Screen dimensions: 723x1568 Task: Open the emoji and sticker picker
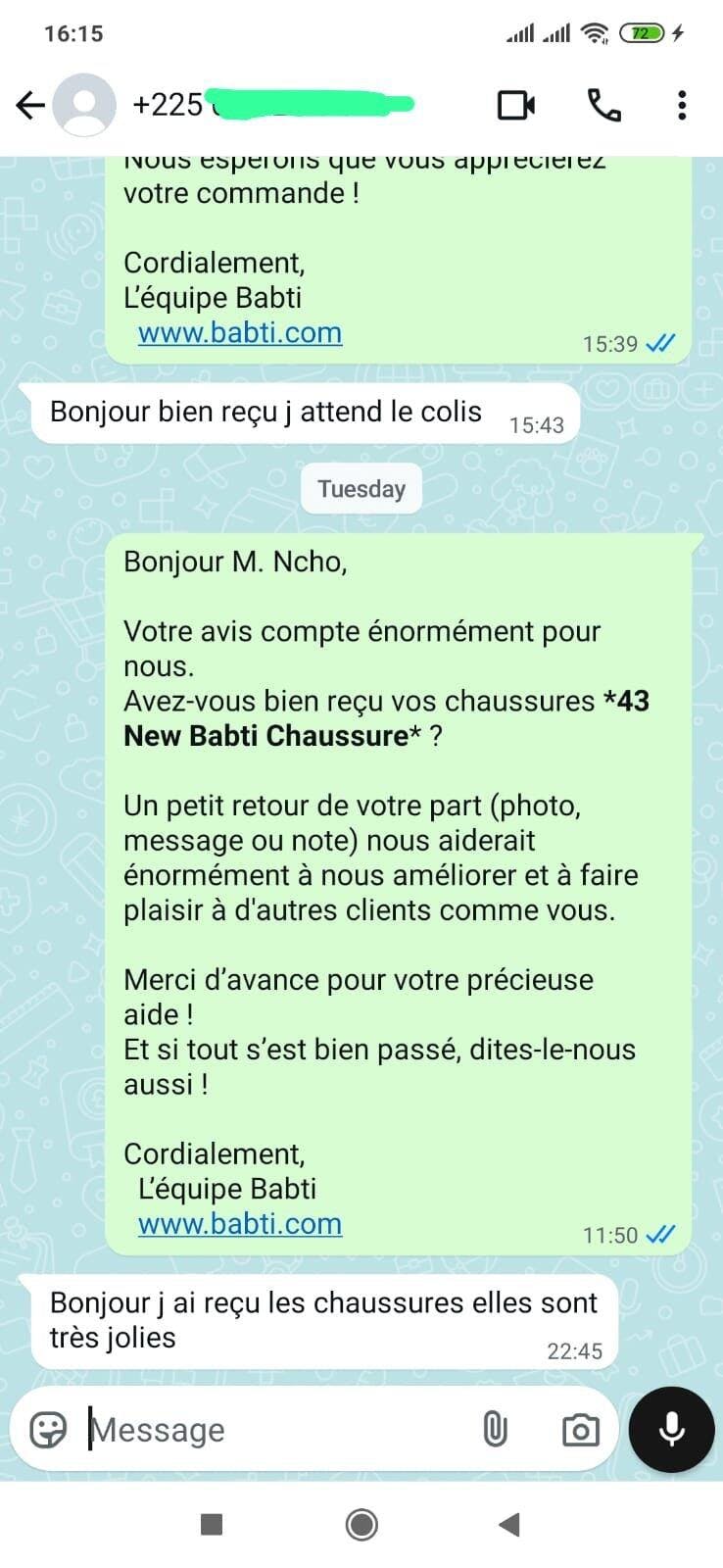tap(48, 1430)
